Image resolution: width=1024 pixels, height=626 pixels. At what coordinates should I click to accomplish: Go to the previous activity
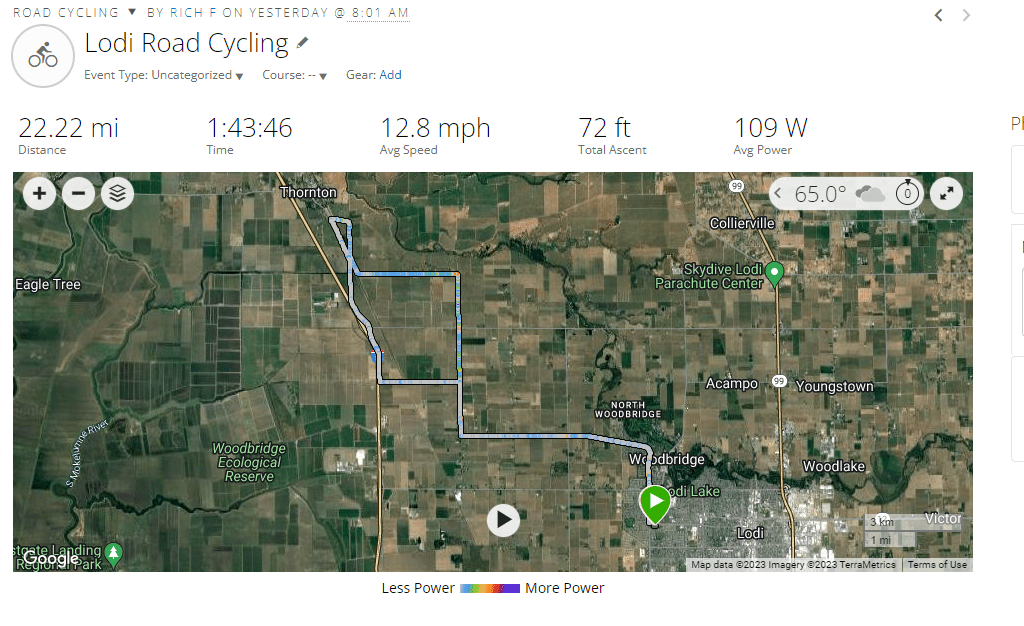(x=939, y=15)
